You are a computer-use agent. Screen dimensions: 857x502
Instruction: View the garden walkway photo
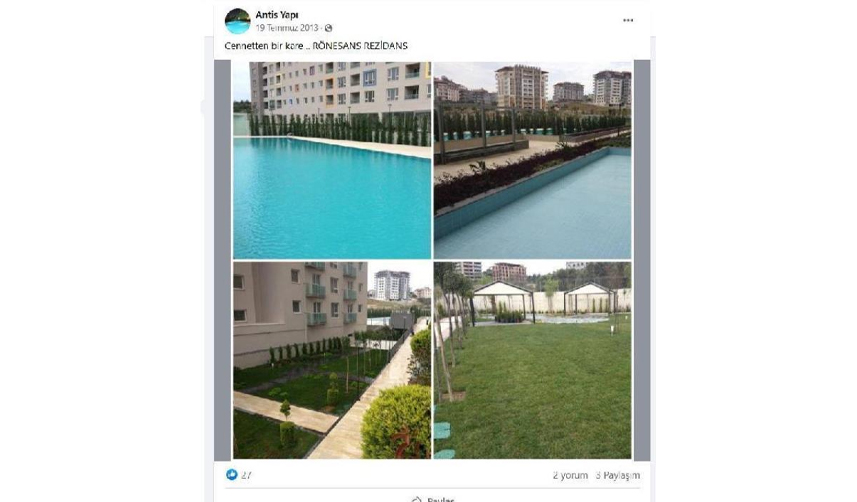[x=332, y=360]
